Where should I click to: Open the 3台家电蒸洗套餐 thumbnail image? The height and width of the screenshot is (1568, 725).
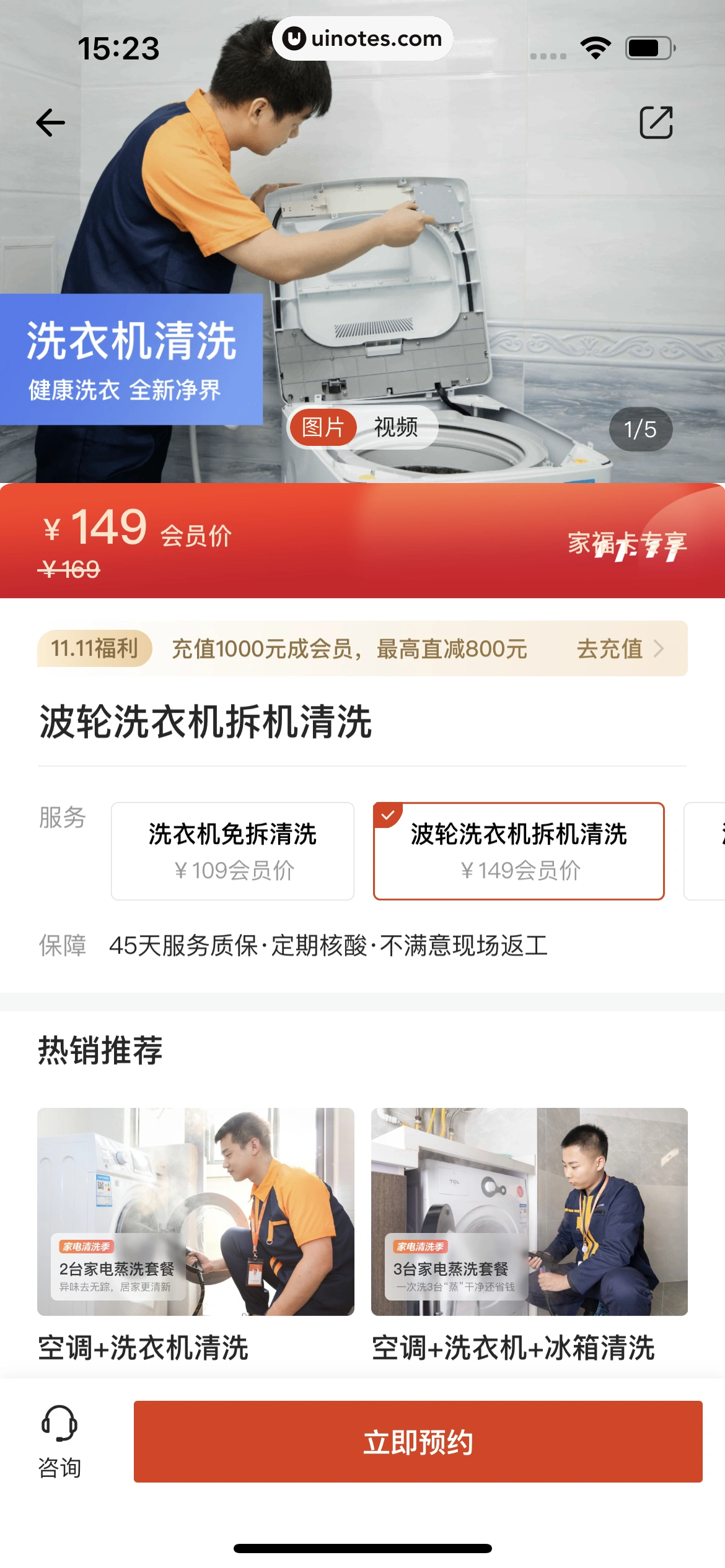point(529,1209)
